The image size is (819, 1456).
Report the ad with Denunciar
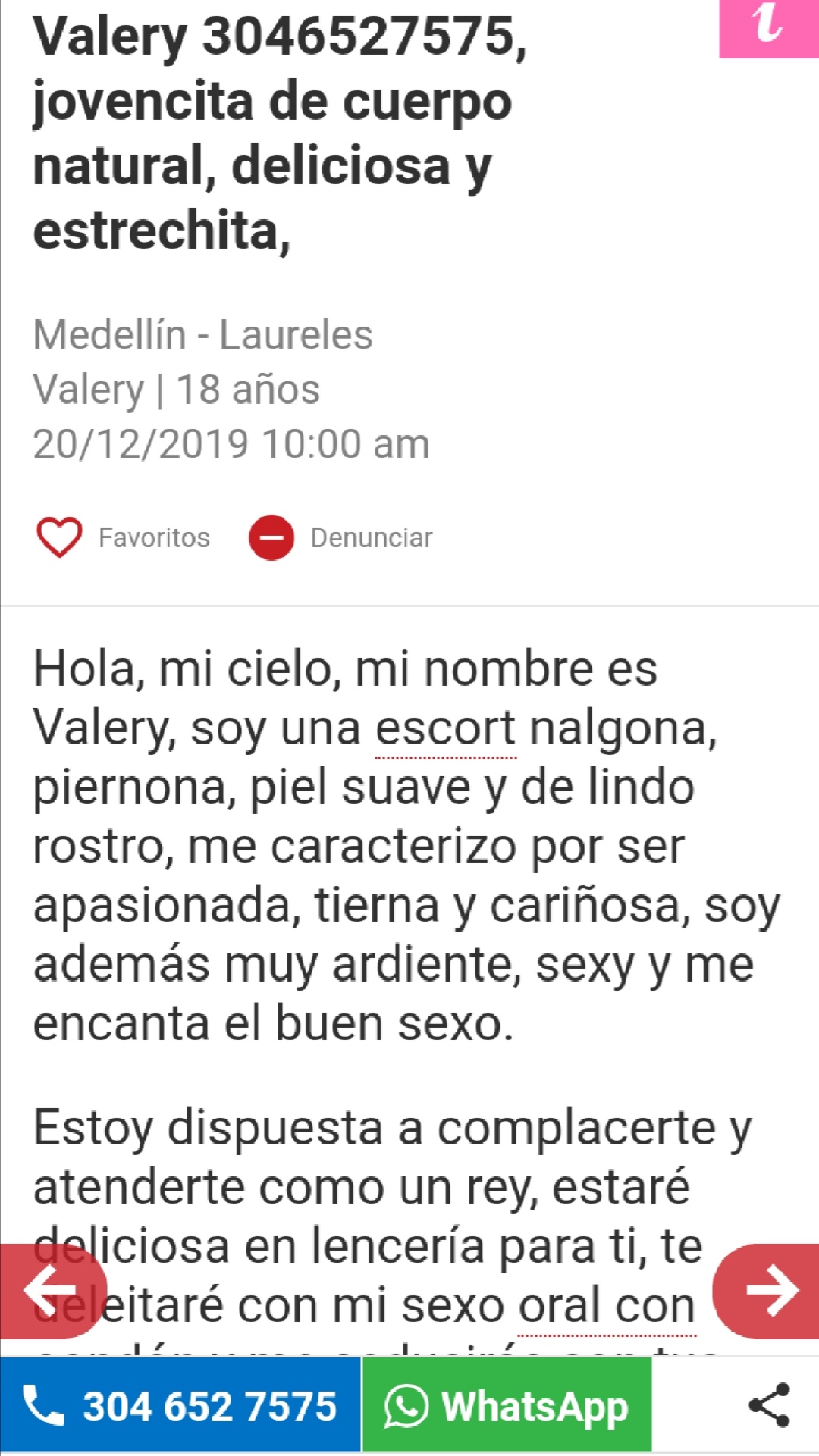click(x=340, y=537)
